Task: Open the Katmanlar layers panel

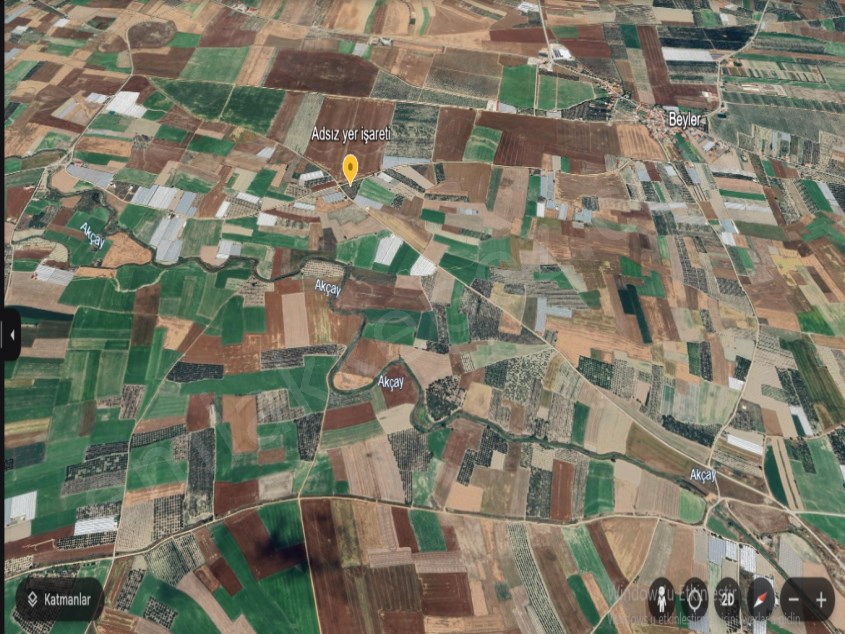Action: [x=60, y=600]
